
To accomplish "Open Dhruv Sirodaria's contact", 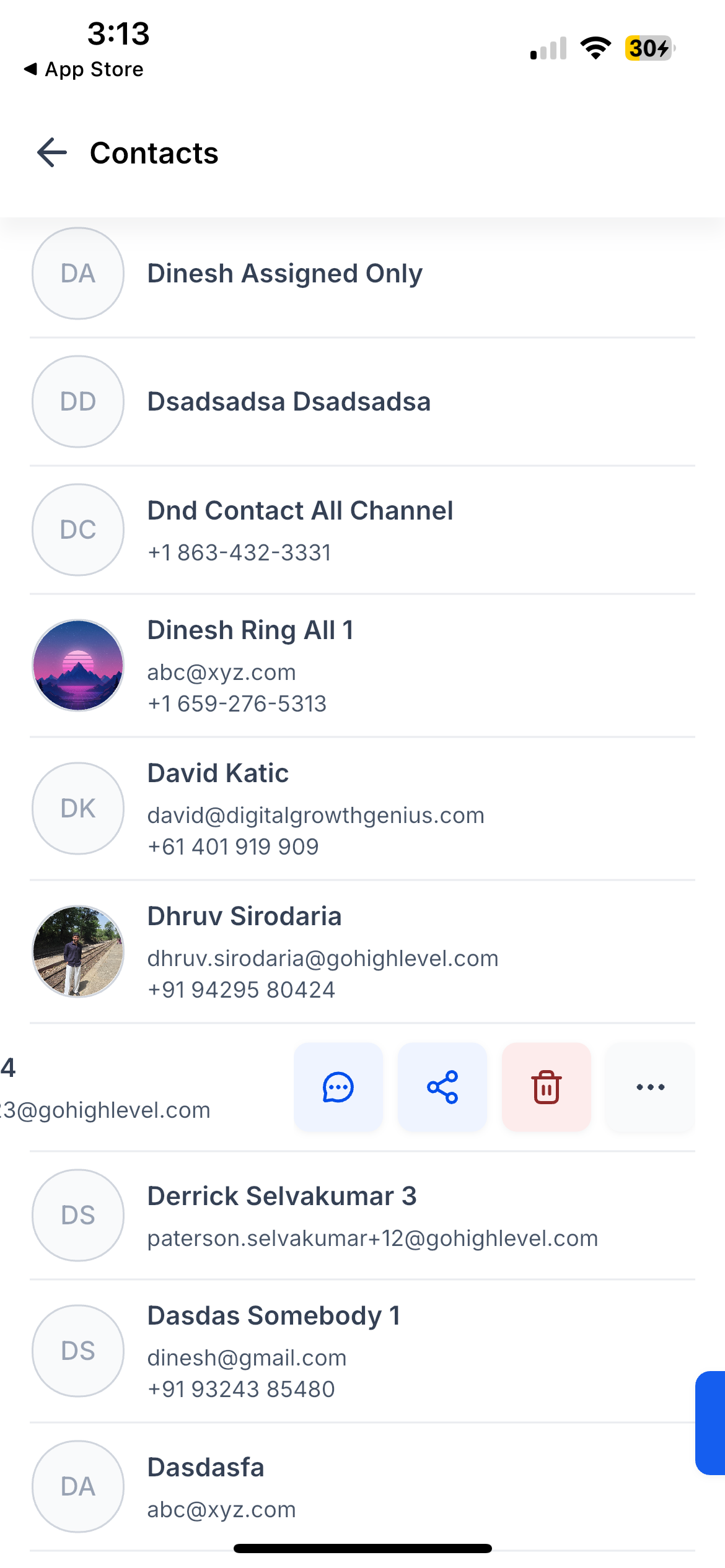I will (x=362, y=952).
